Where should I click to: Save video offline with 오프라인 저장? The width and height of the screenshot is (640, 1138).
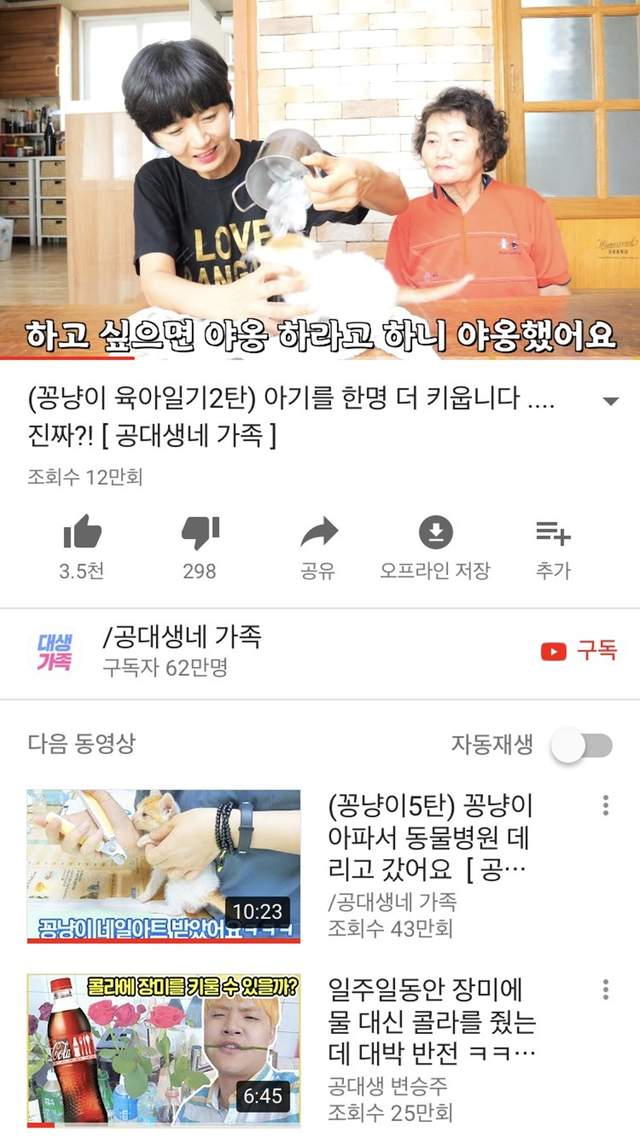pos(435,534)
